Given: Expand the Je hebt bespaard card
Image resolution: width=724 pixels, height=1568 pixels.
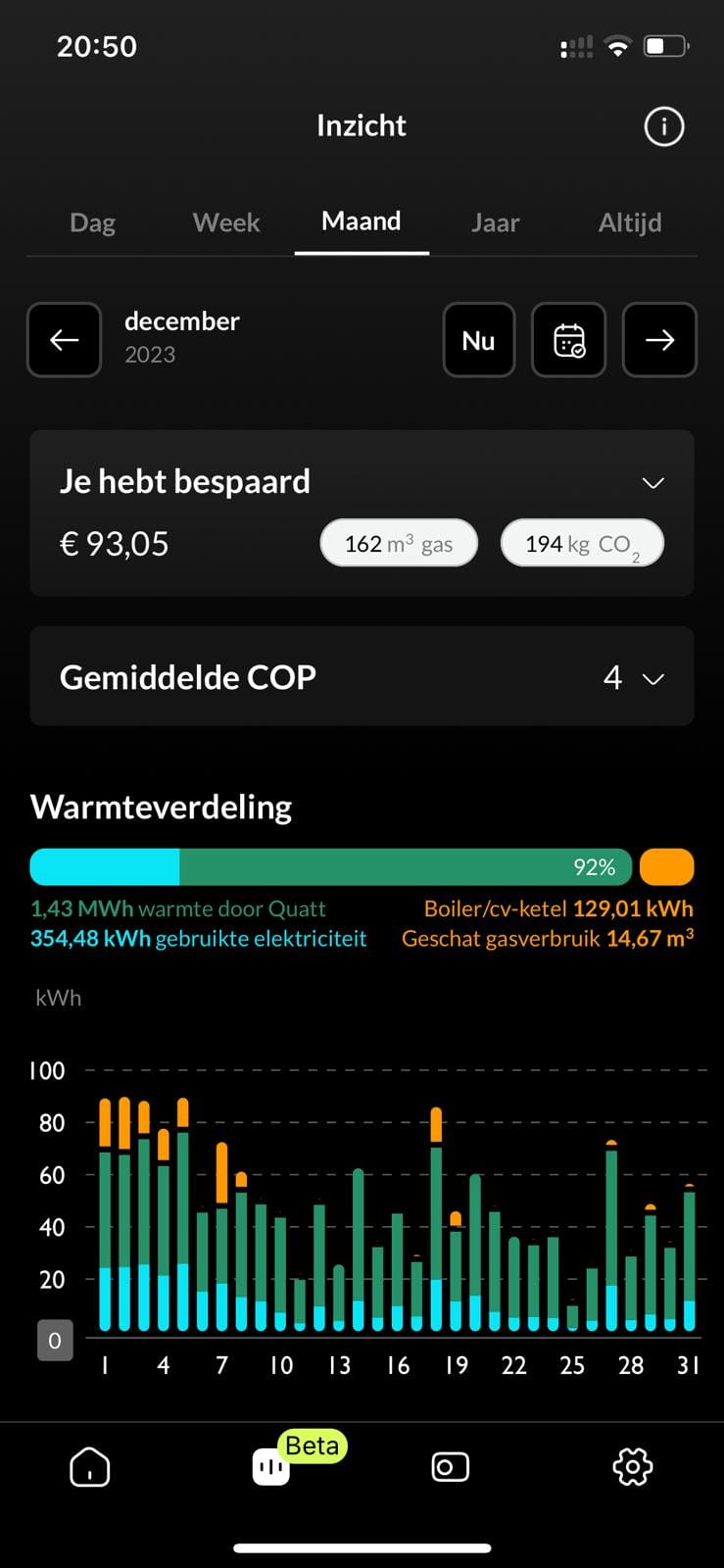Looking at the screenshot, I should click(652, 483).
